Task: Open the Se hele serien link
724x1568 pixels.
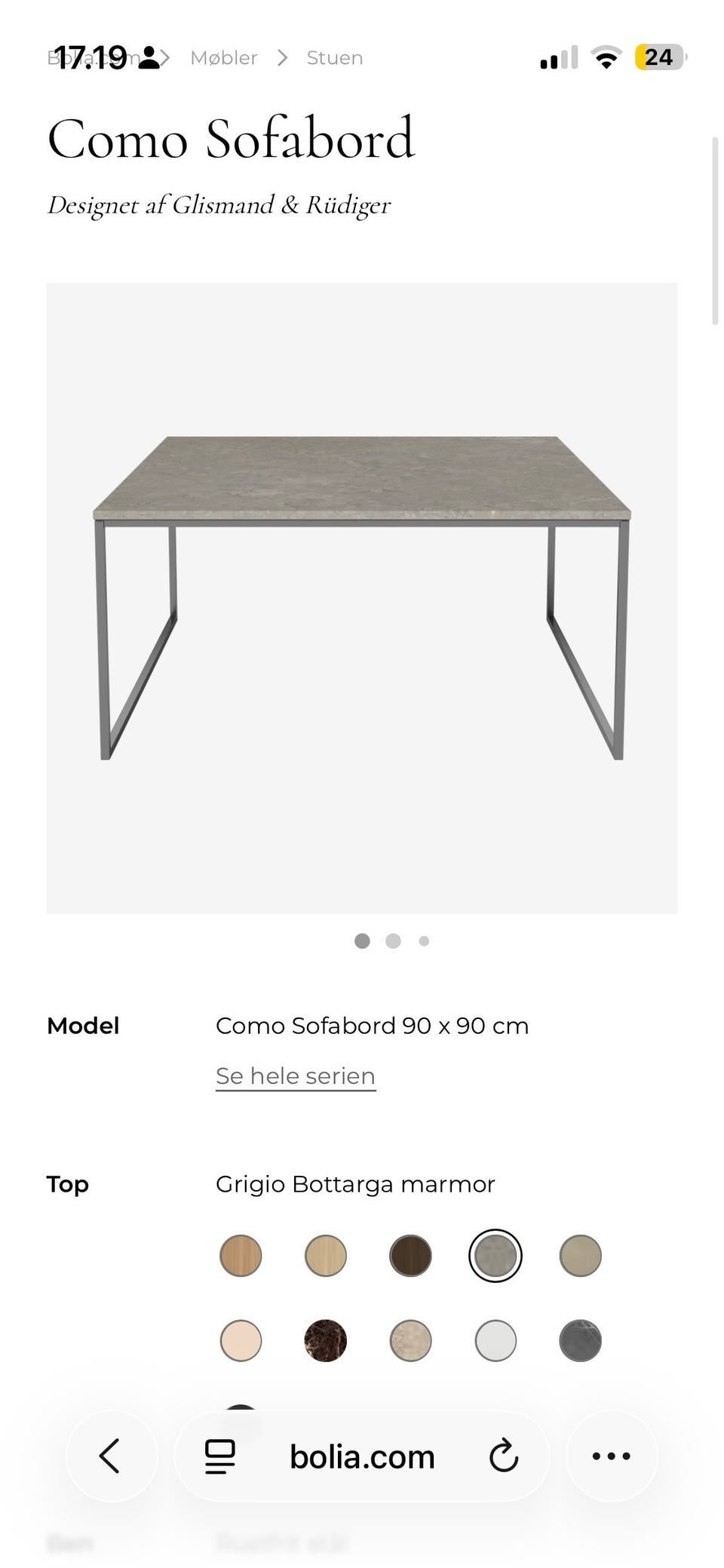Action: click(295, 1076)
